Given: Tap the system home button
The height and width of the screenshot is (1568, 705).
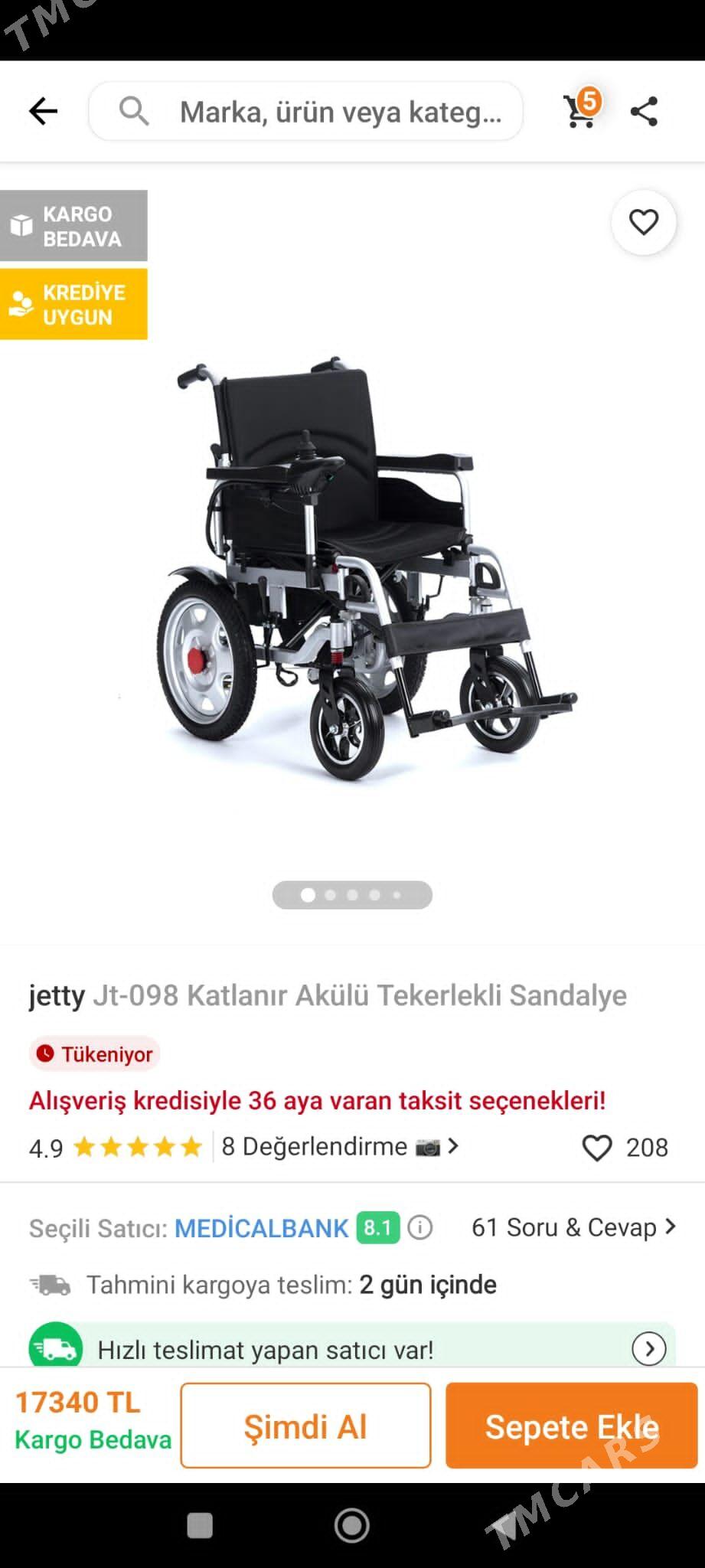Looking at the screenshot, I should (x=352, y=1525).
